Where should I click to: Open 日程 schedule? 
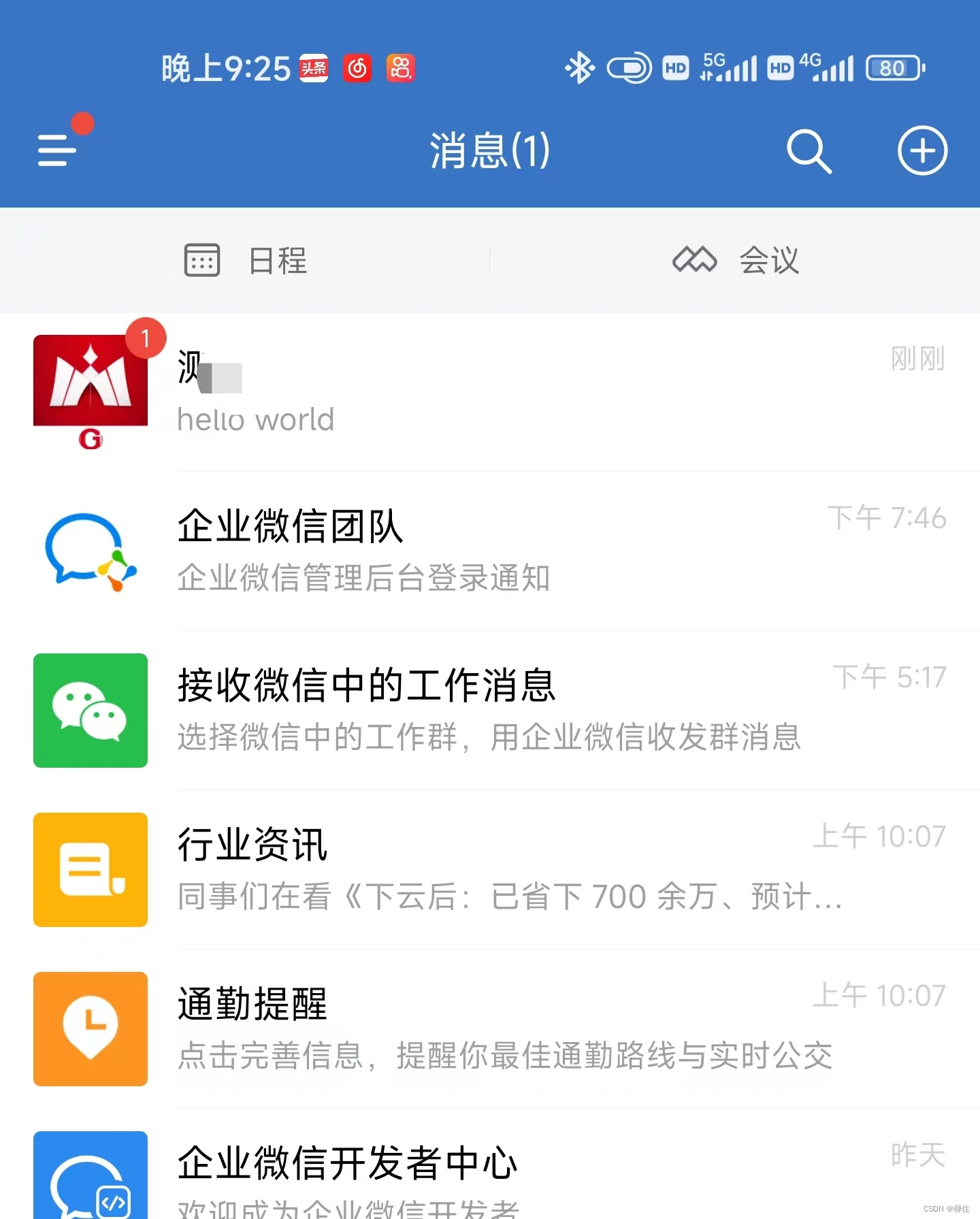(245, 260)
